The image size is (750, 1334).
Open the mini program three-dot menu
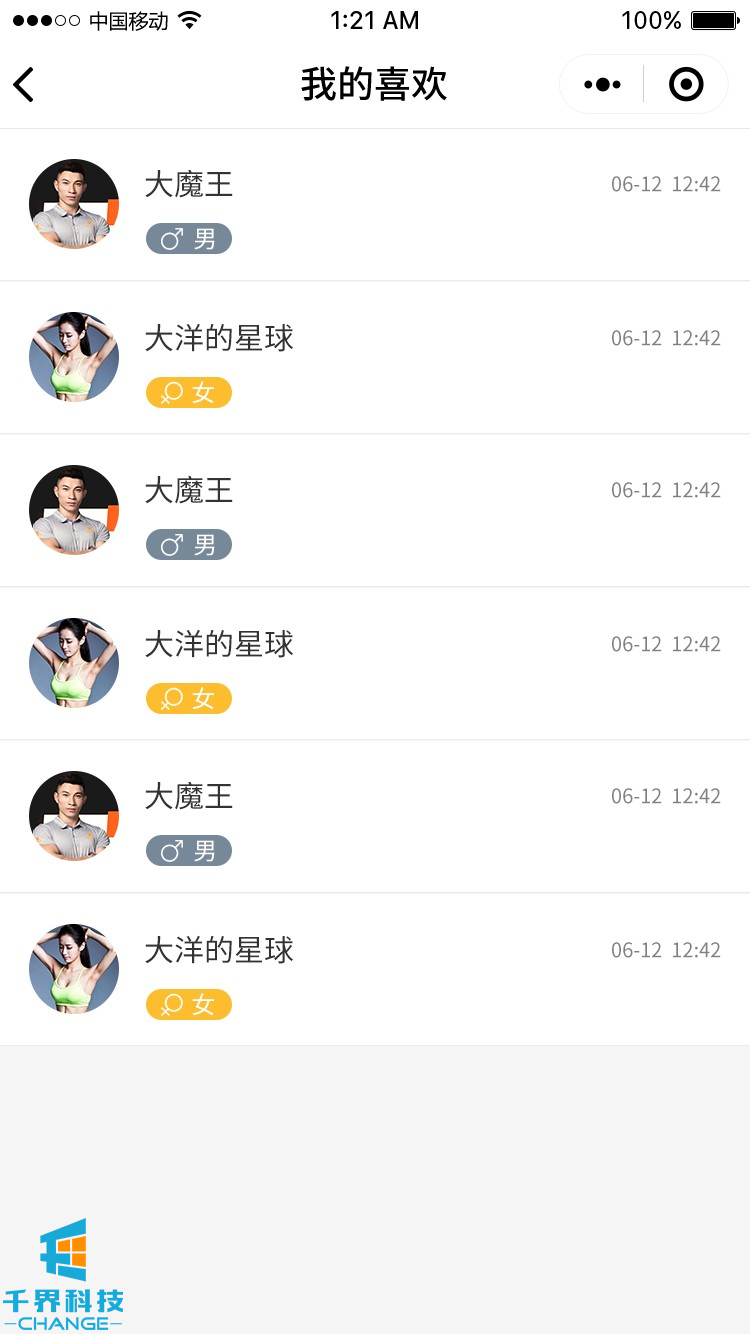coord(602,85)
